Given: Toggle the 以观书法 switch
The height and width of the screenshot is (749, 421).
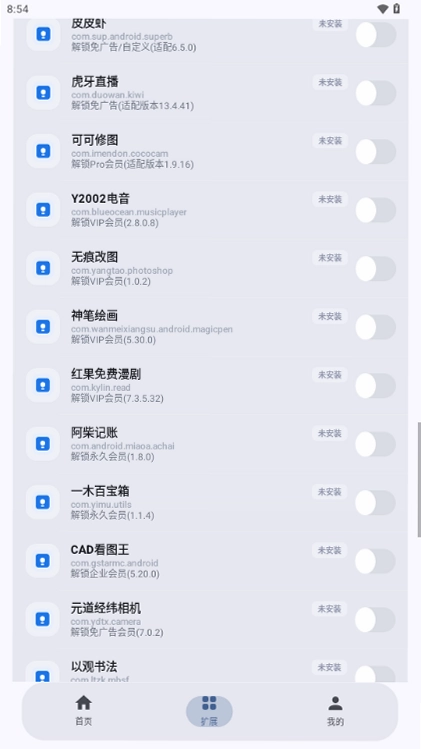Looking at the screenshot, I should [x=376, y=674].
